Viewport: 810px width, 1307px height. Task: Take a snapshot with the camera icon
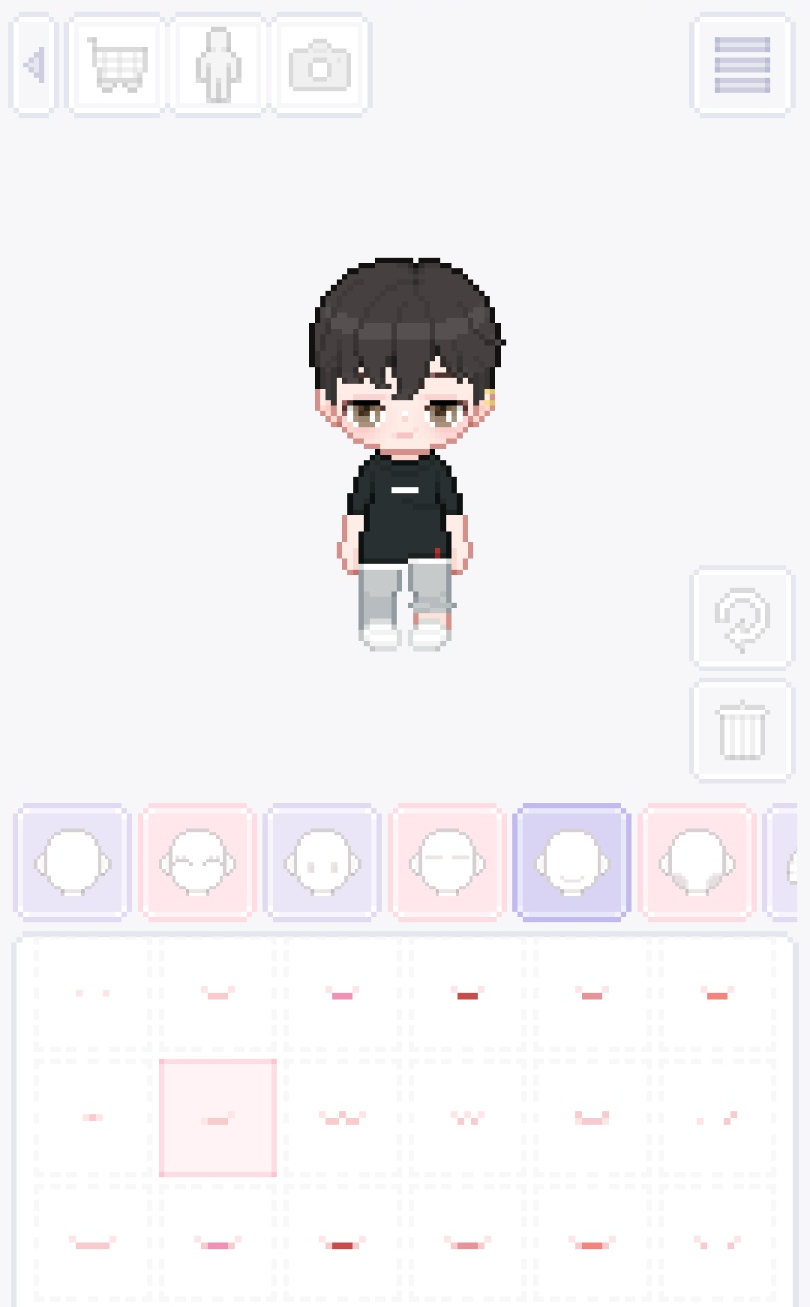320,64
